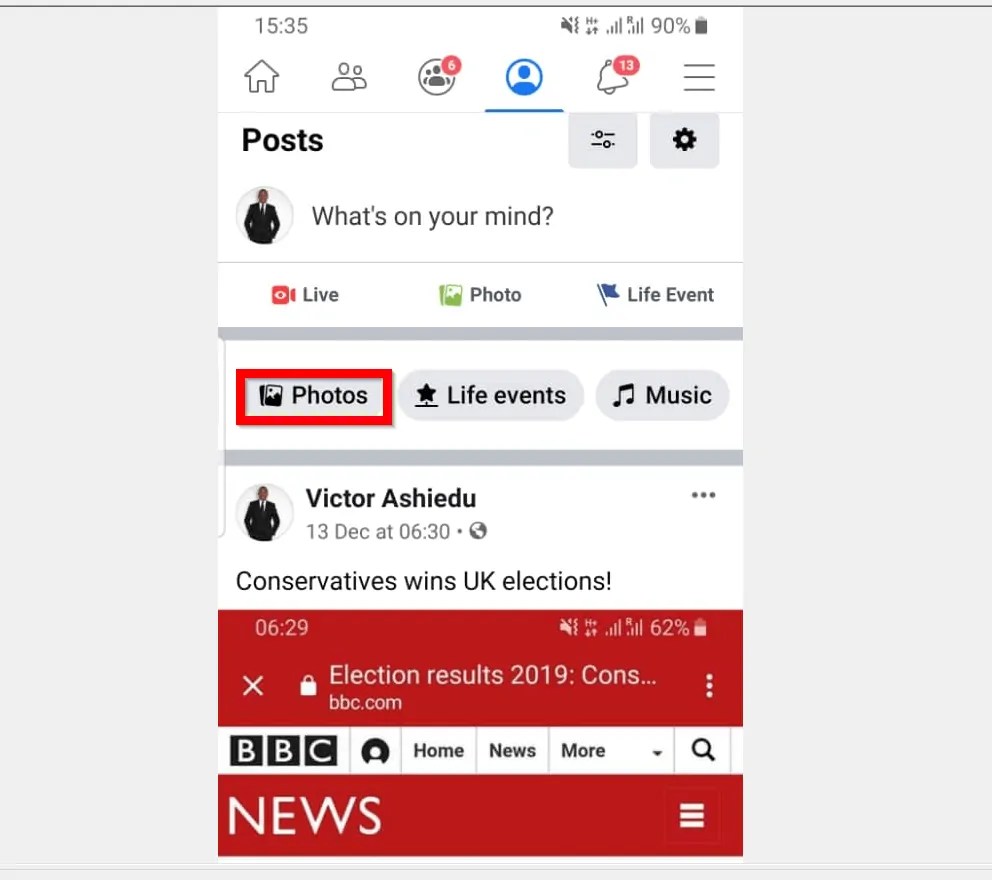This screenshot has width=992, height=880.
Task: Create a Life Event
Action: pos(655,295)
